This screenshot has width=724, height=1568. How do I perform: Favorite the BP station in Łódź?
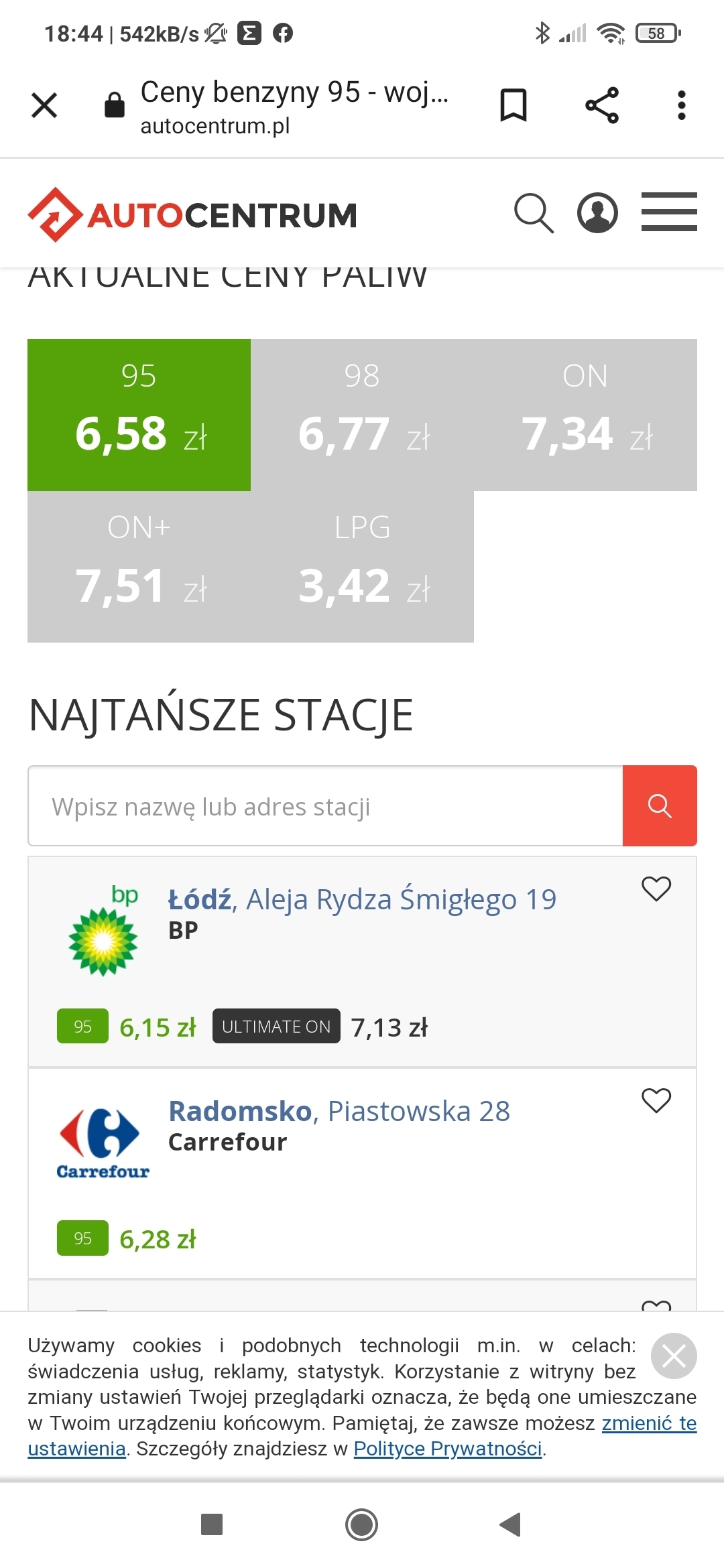click(656, 889)
